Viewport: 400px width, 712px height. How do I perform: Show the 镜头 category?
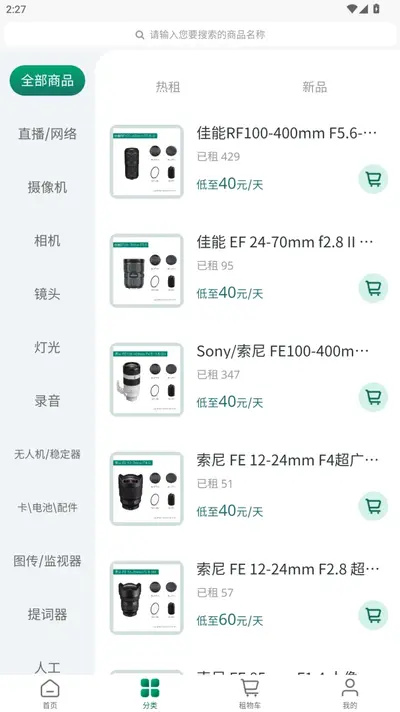coord(47,294)
